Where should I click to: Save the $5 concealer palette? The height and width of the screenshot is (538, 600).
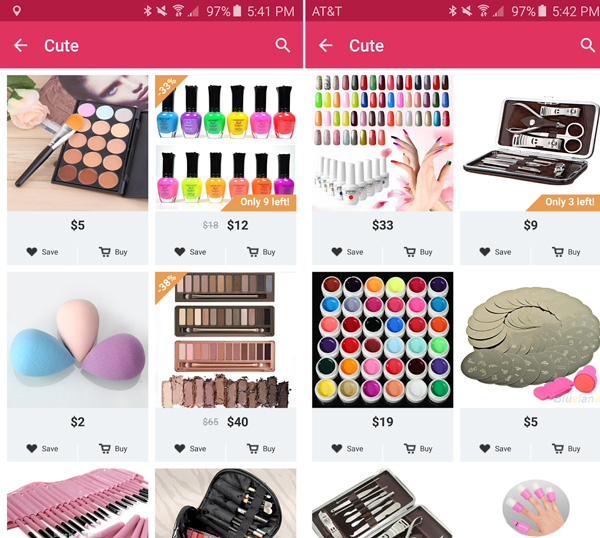[42, 252]
